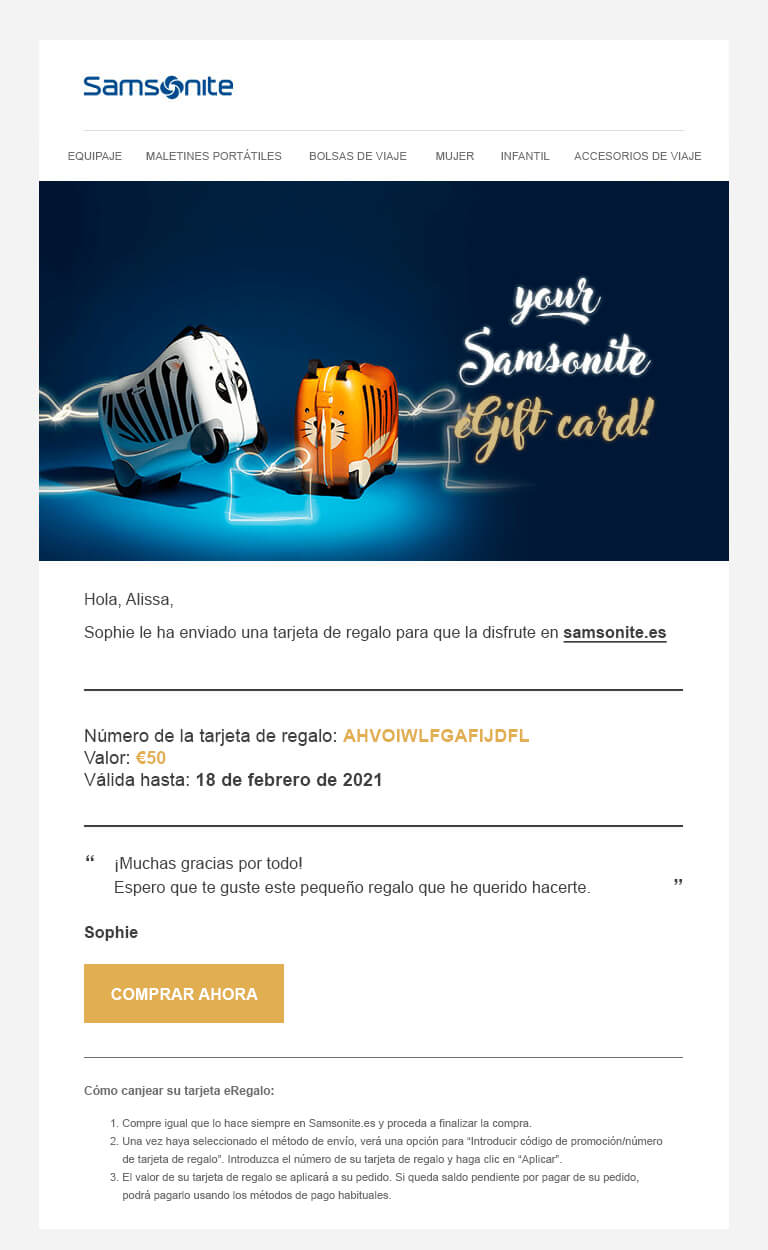Select the MUJER menu link
Viewport: 768px width, 1250px height.
(455, 156)
